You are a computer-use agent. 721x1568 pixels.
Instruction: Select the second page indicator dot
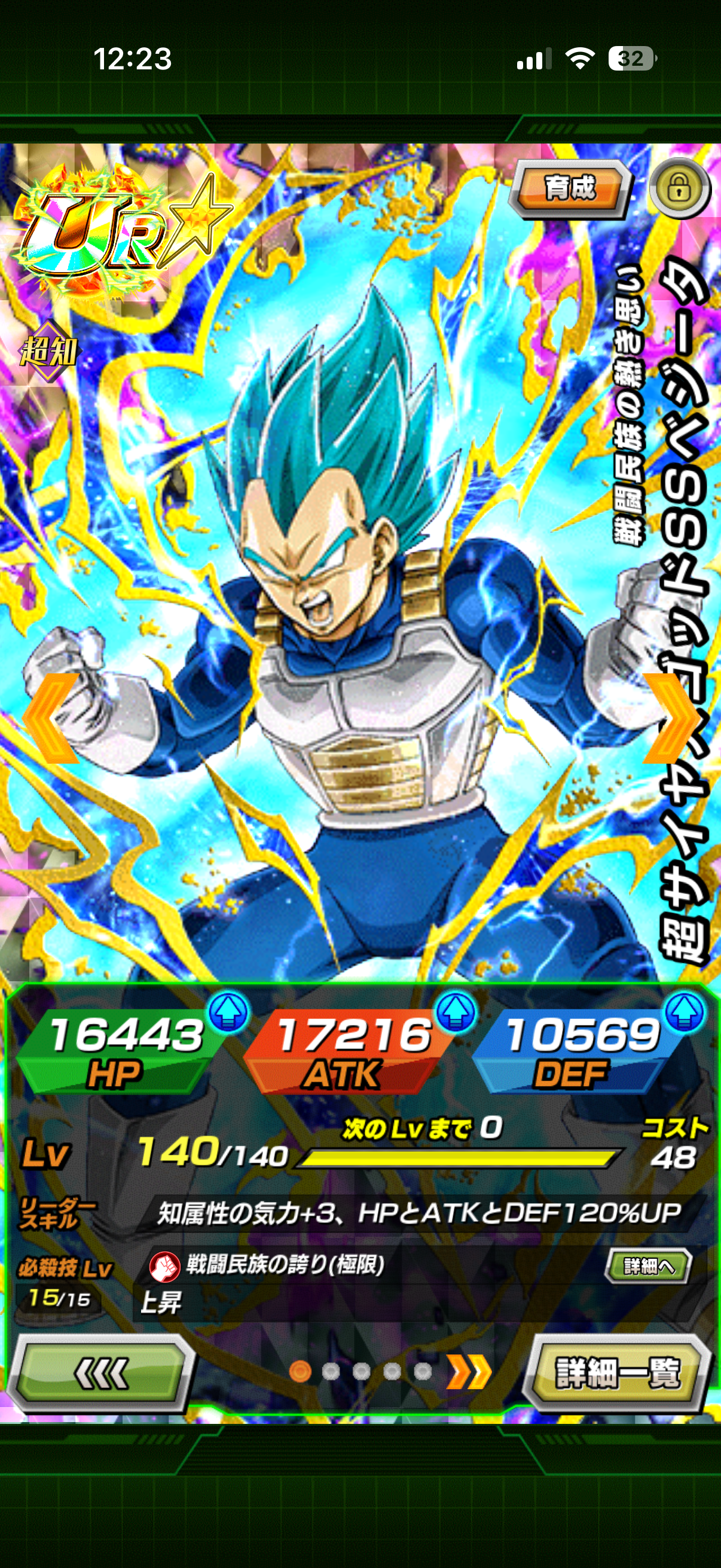331,1371
